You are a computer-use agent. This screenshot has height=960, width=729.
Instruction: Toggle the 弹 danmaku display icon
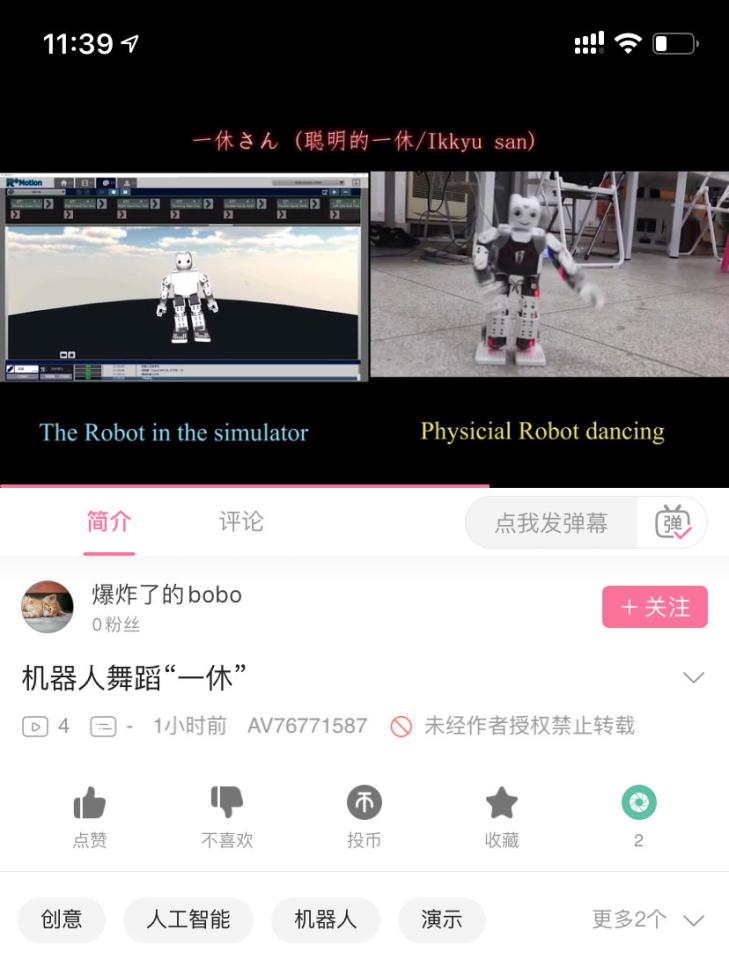[x=673, y=523]
